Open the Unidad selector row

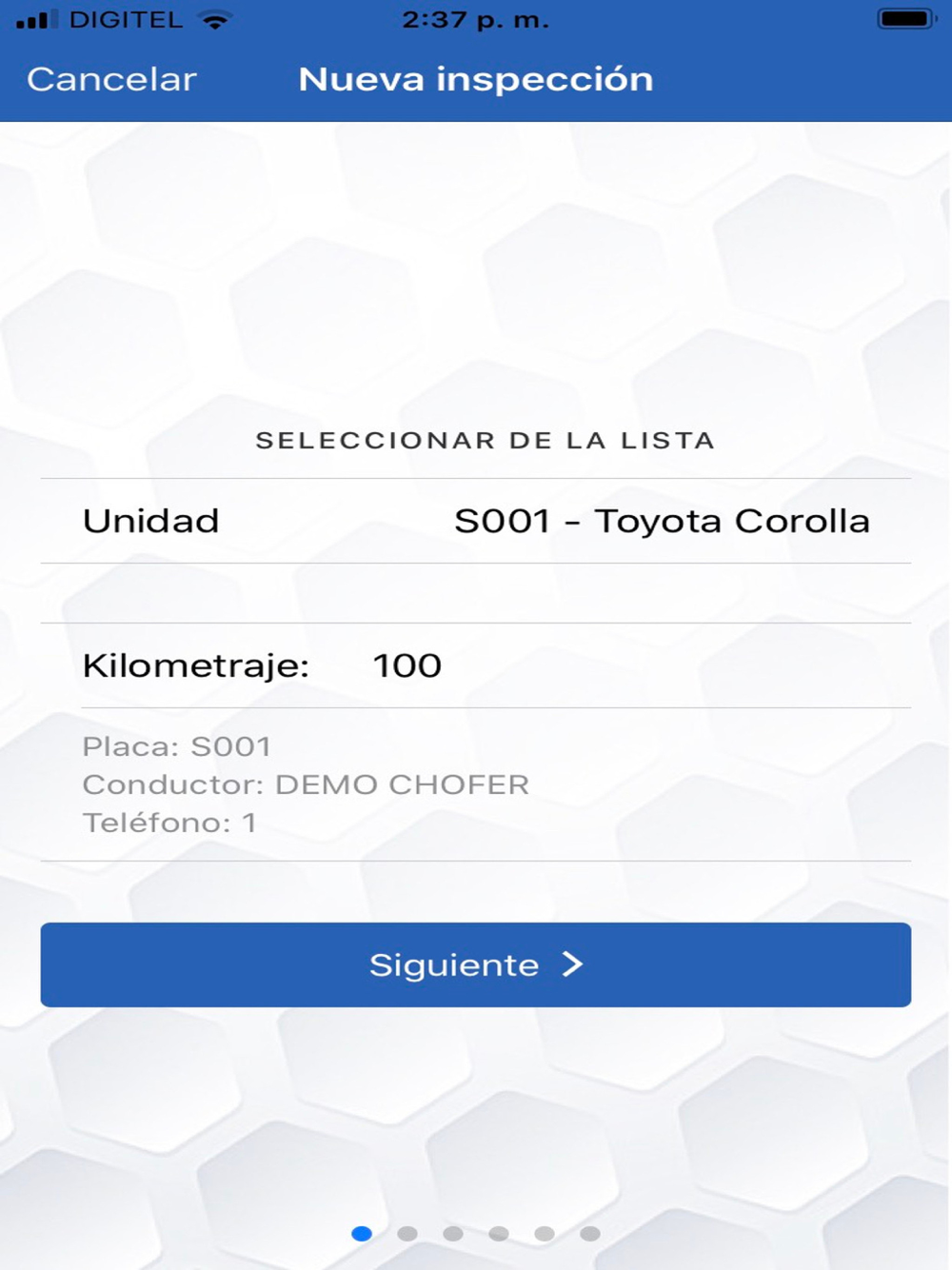[476, 521]
